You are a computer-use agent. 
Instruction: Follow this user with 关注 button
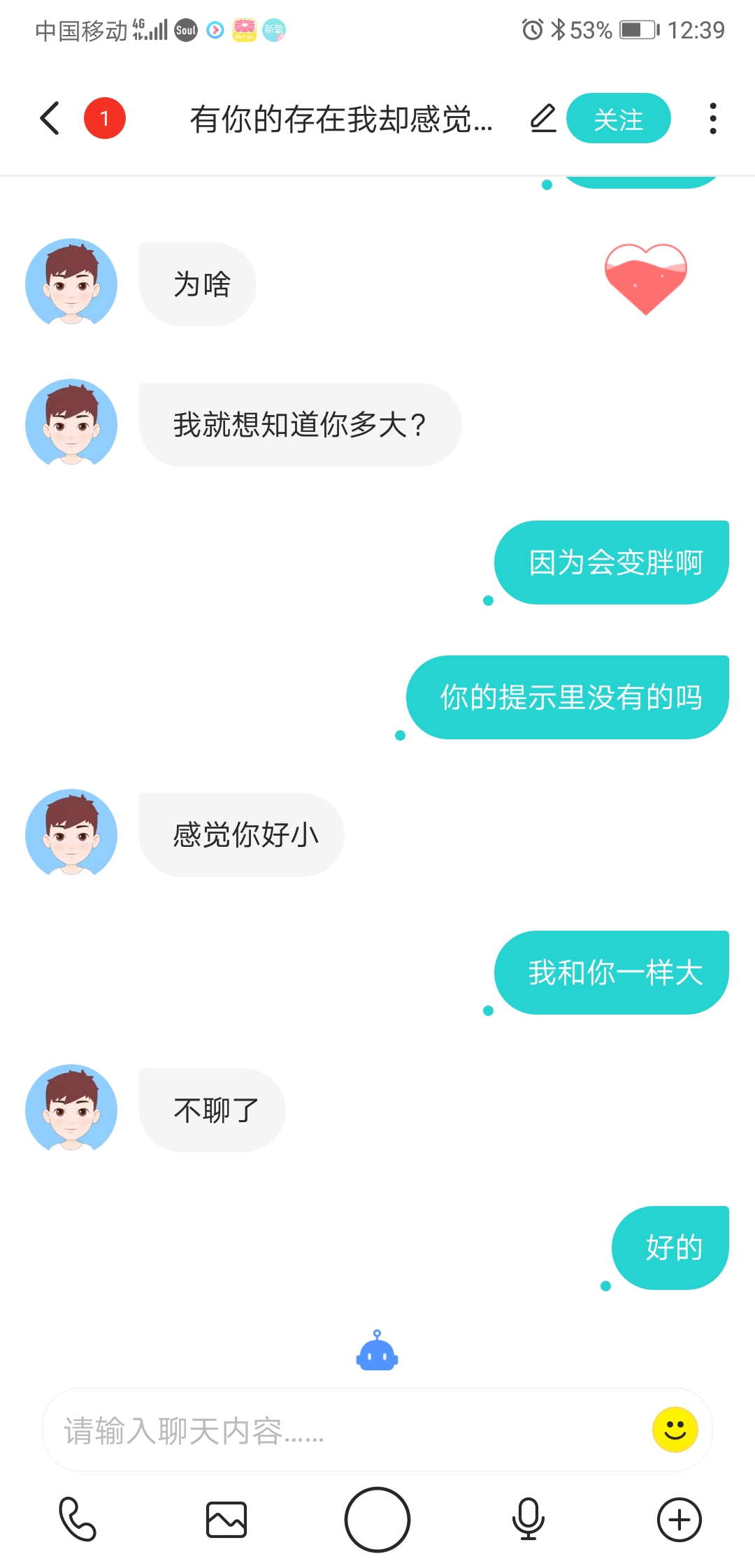[618, 119]
